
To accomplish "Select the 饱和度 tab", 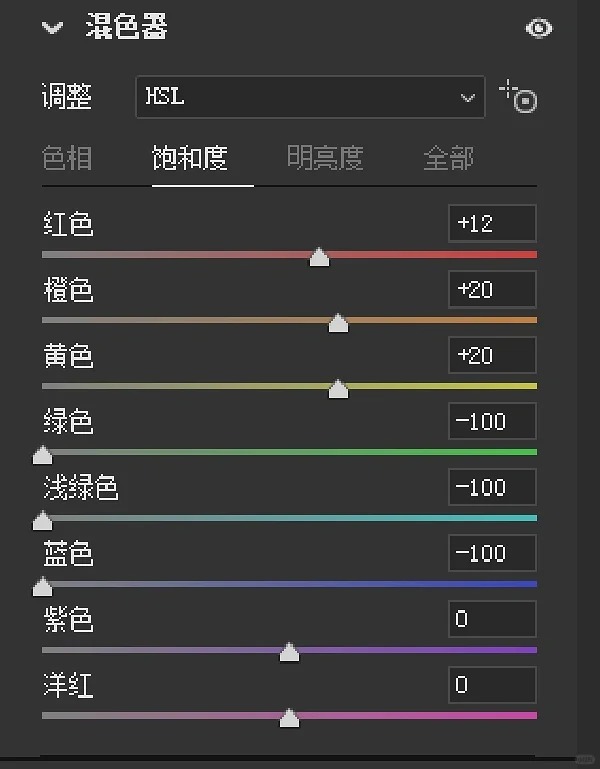I will [x=190, y=158].
